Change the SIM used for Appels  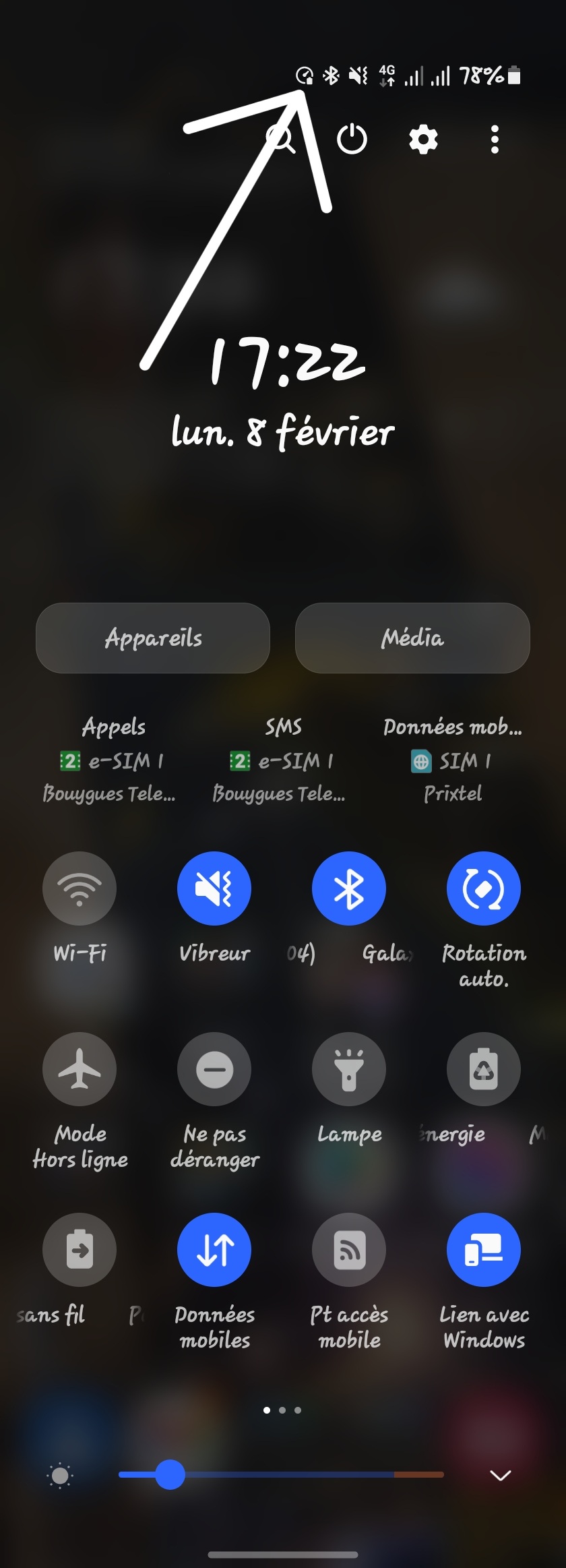113,760
